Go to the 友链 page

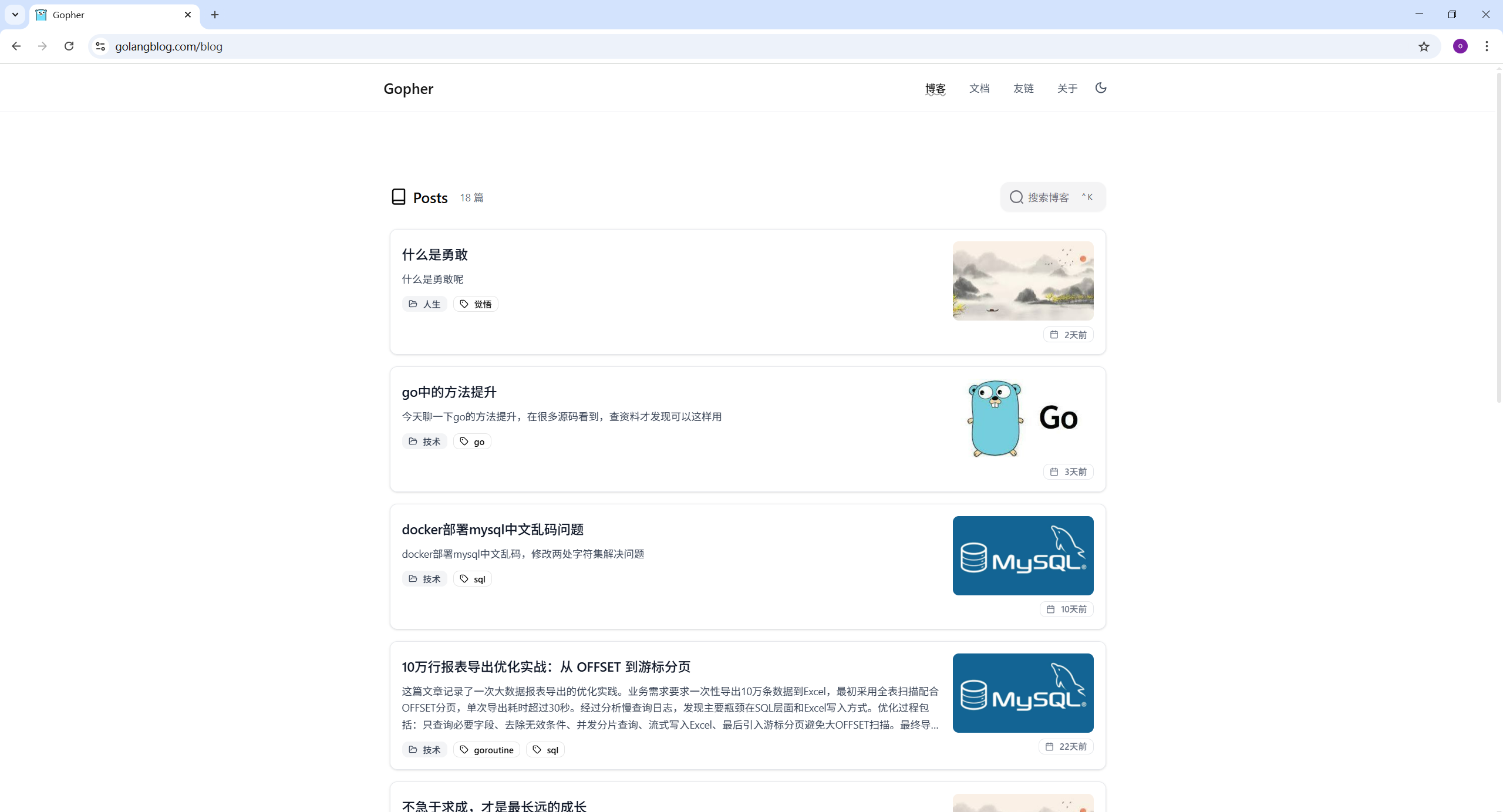[x=1023, y=88]
